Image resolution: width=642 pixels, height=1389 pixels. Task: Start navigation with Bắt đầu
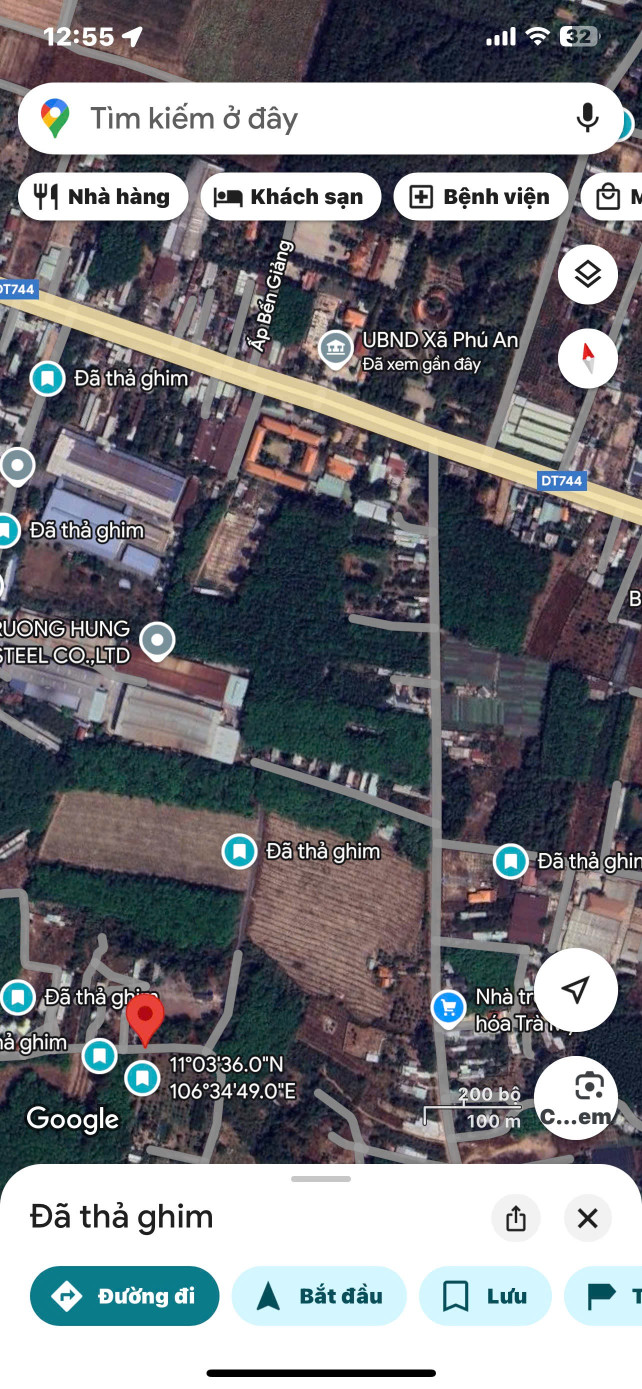(x=319, y=1296)
